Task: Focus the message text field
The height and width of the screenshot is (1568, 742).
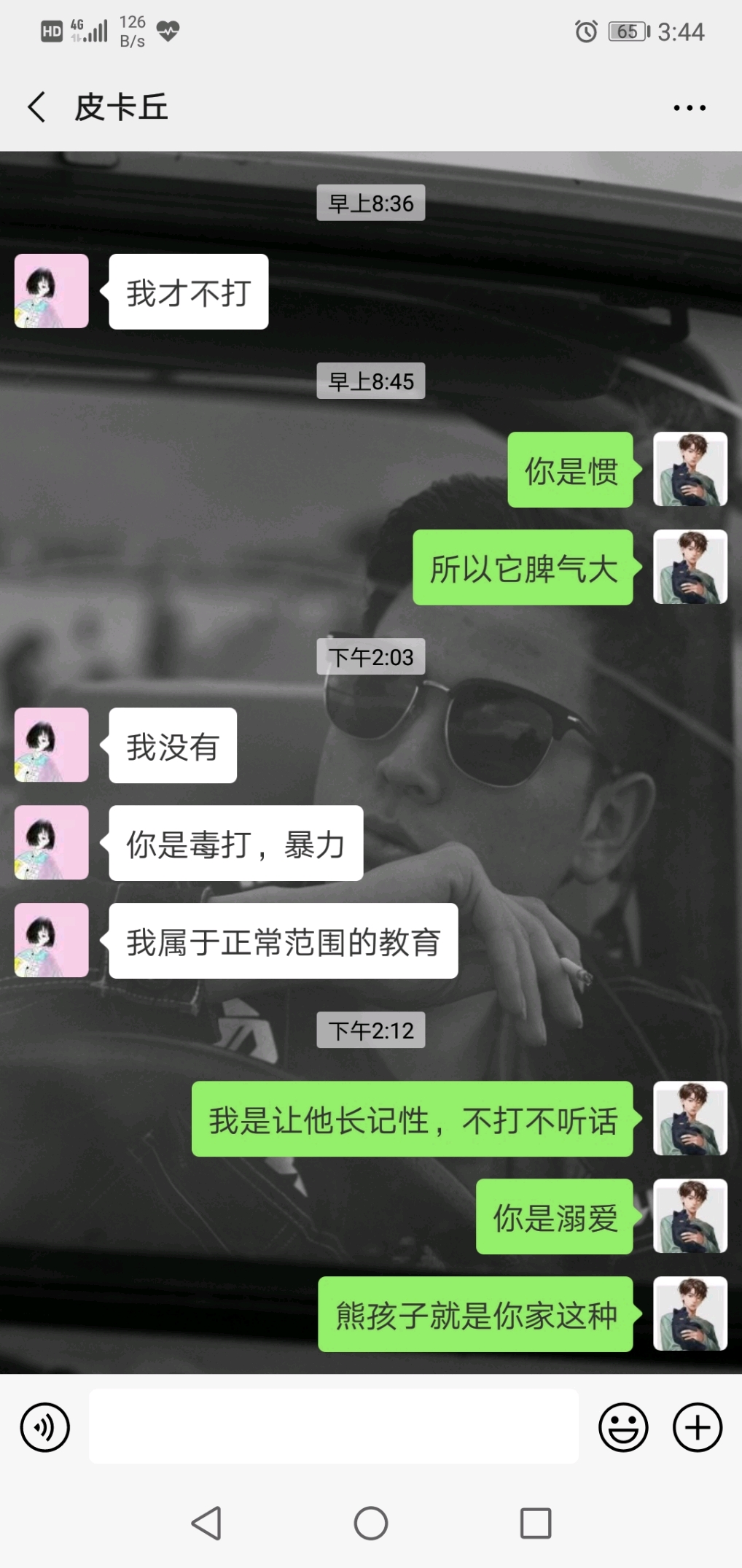Action: 334,1427
